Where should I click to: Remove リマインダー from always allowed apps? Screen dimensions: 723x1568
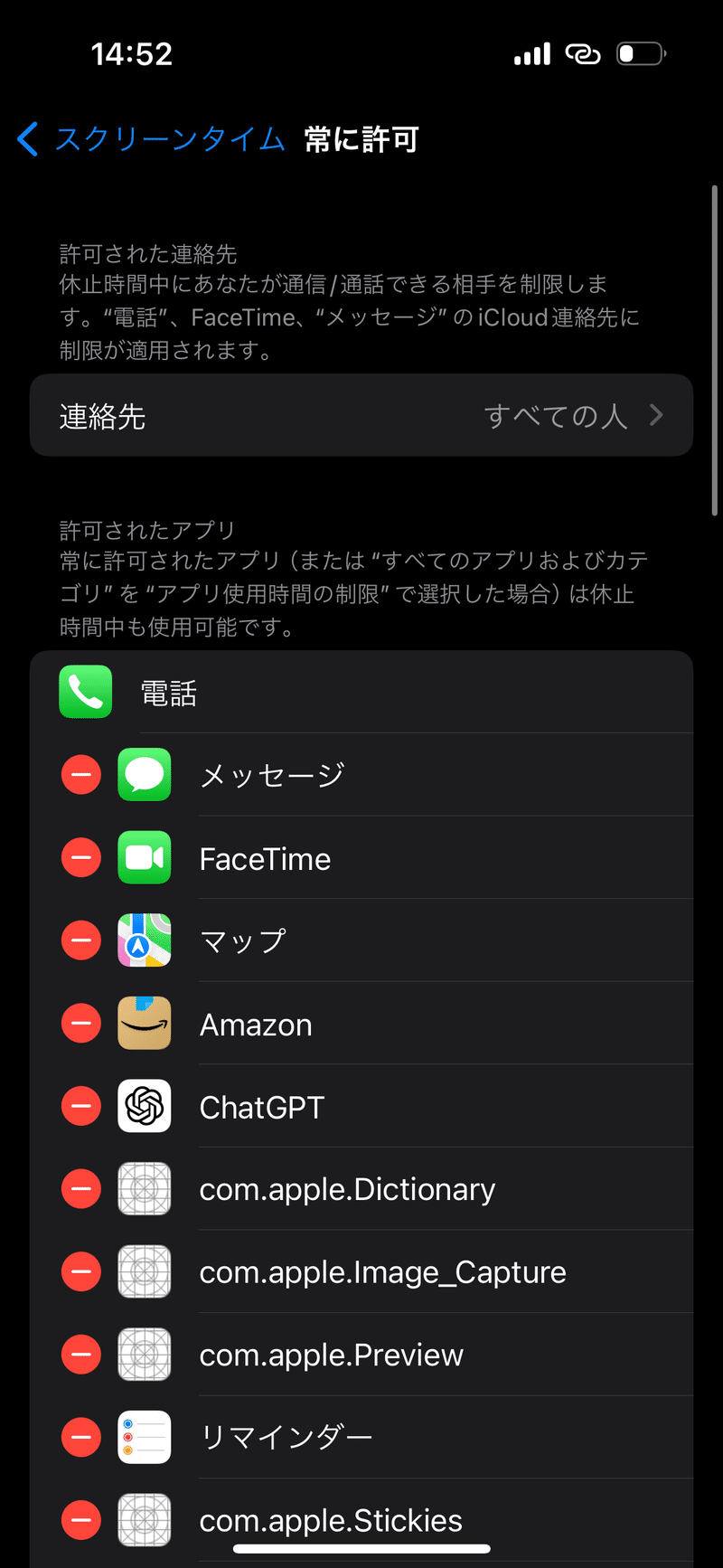(x=81, y=1438)
